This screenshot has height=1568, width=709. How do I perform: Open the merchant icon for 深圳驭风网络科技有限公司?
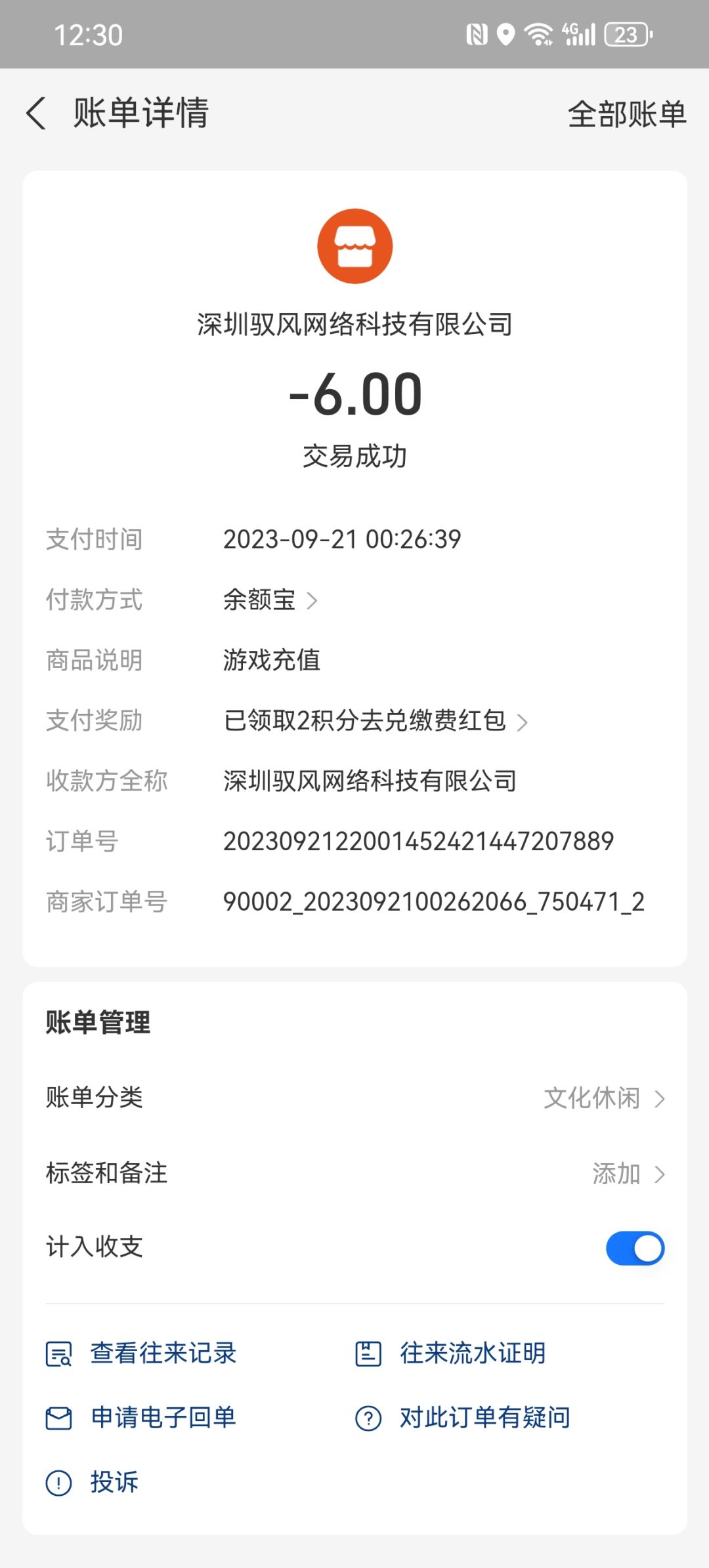[355, 246]
